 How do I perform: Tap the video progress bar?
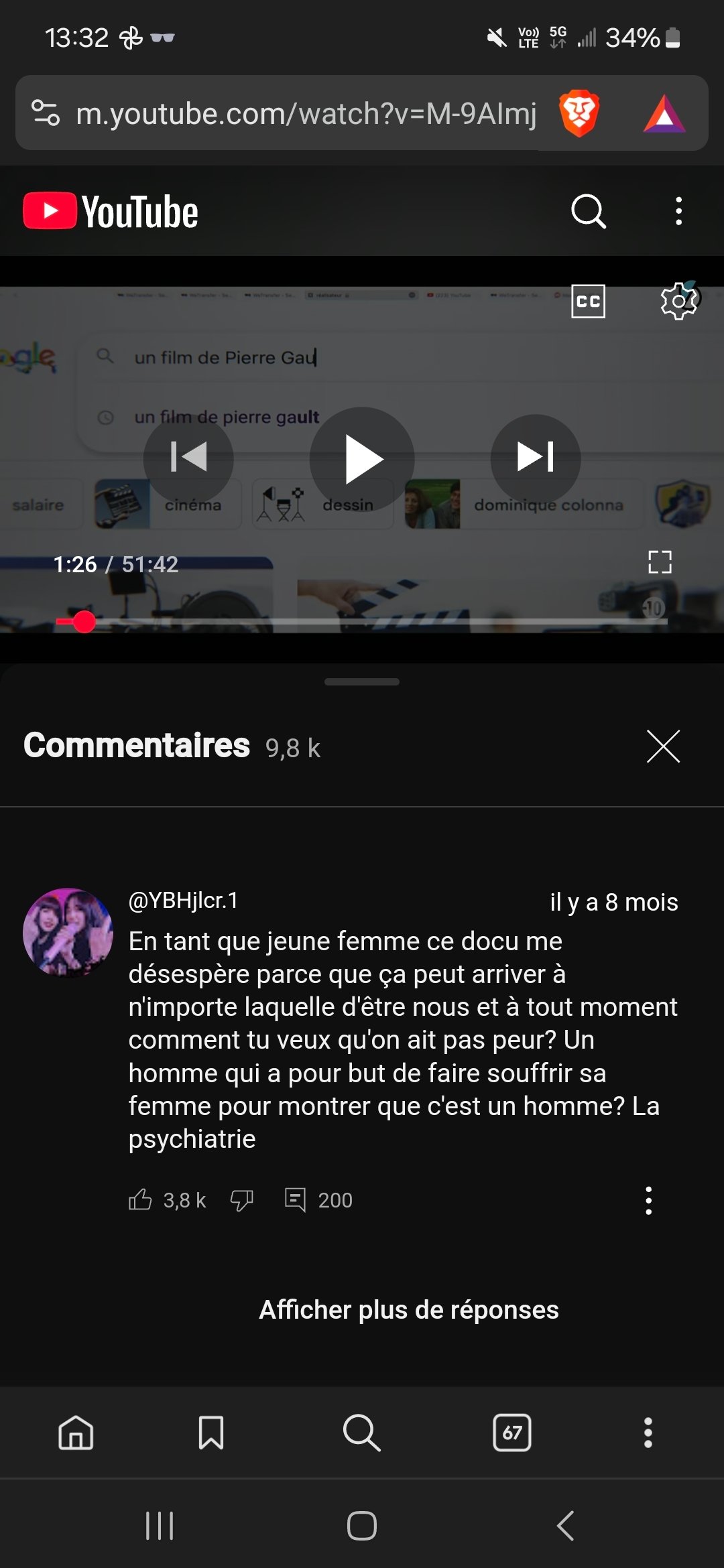pyautogui.click(x=362, y=622)
